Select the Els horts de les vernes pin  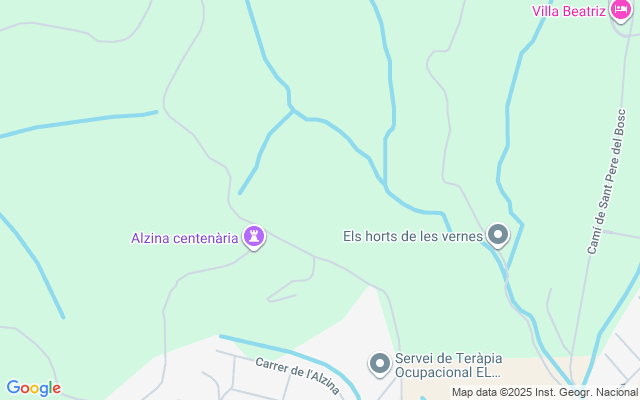click(x=498, y=236)
